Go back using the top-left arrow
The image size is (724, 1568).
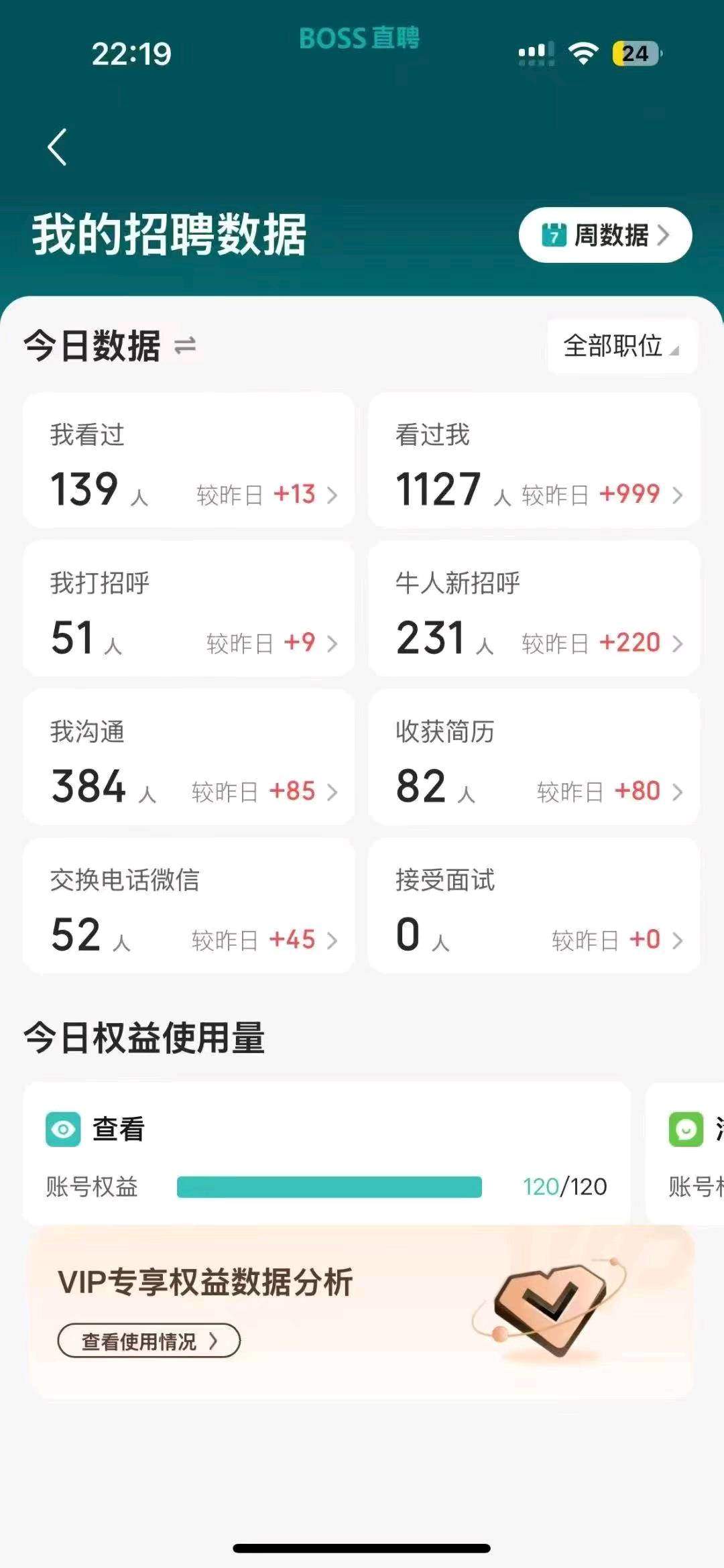58,147
